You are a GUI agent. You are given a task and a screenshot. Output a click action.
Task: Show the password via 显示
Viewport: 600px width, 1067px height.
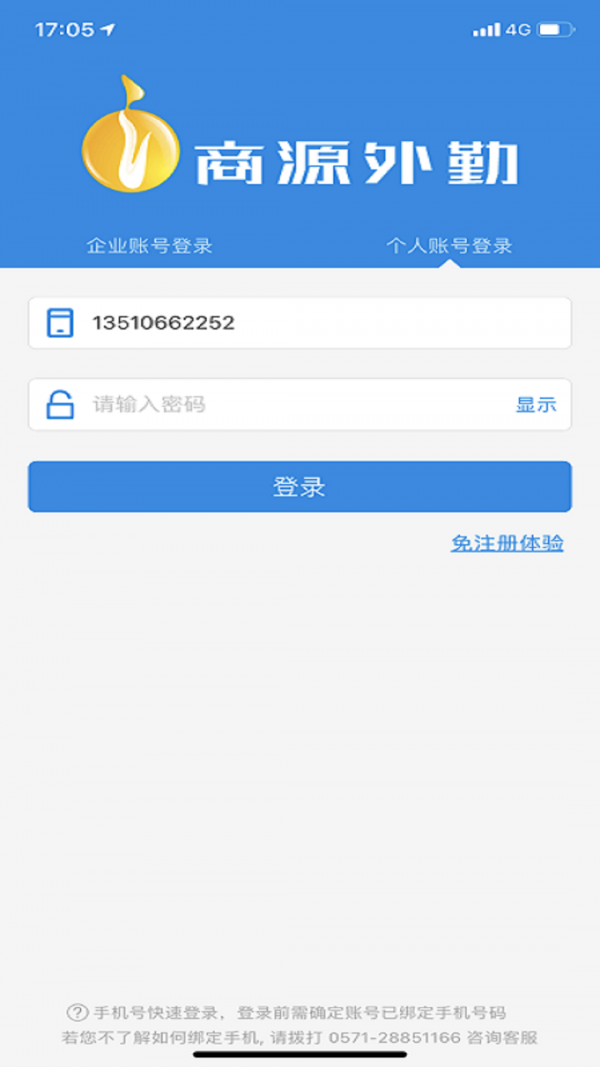point(536,405)
